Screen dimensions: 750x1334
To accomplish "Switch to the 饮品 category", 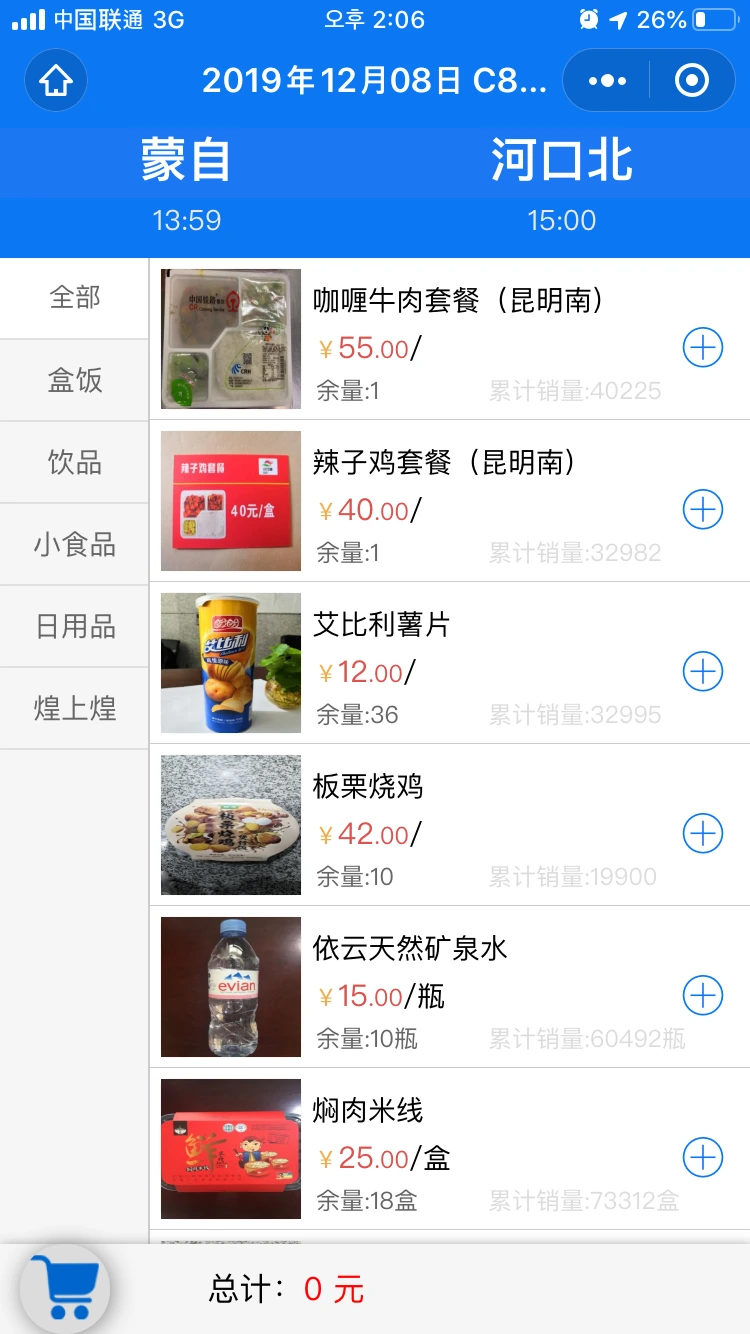I will tap(75, 462).
